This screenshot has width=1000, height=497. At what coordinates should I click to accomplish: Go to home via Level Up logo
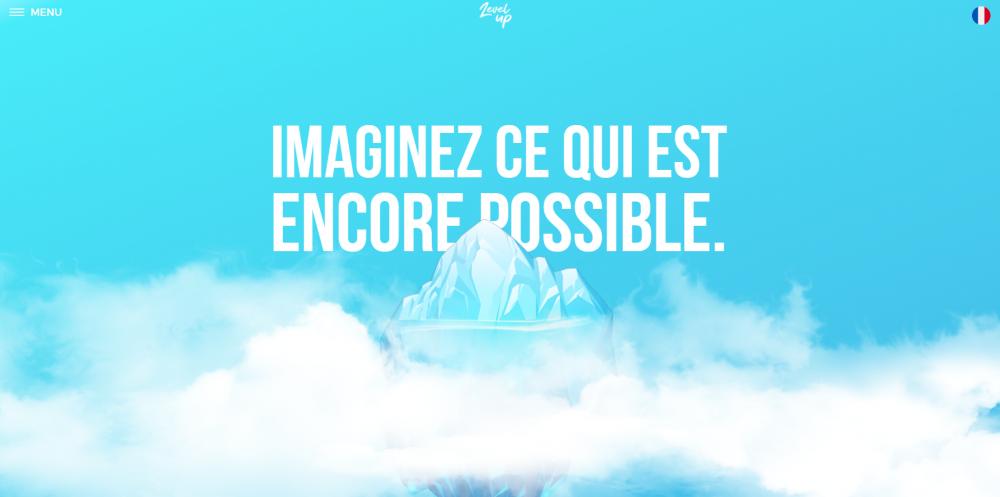495,15
